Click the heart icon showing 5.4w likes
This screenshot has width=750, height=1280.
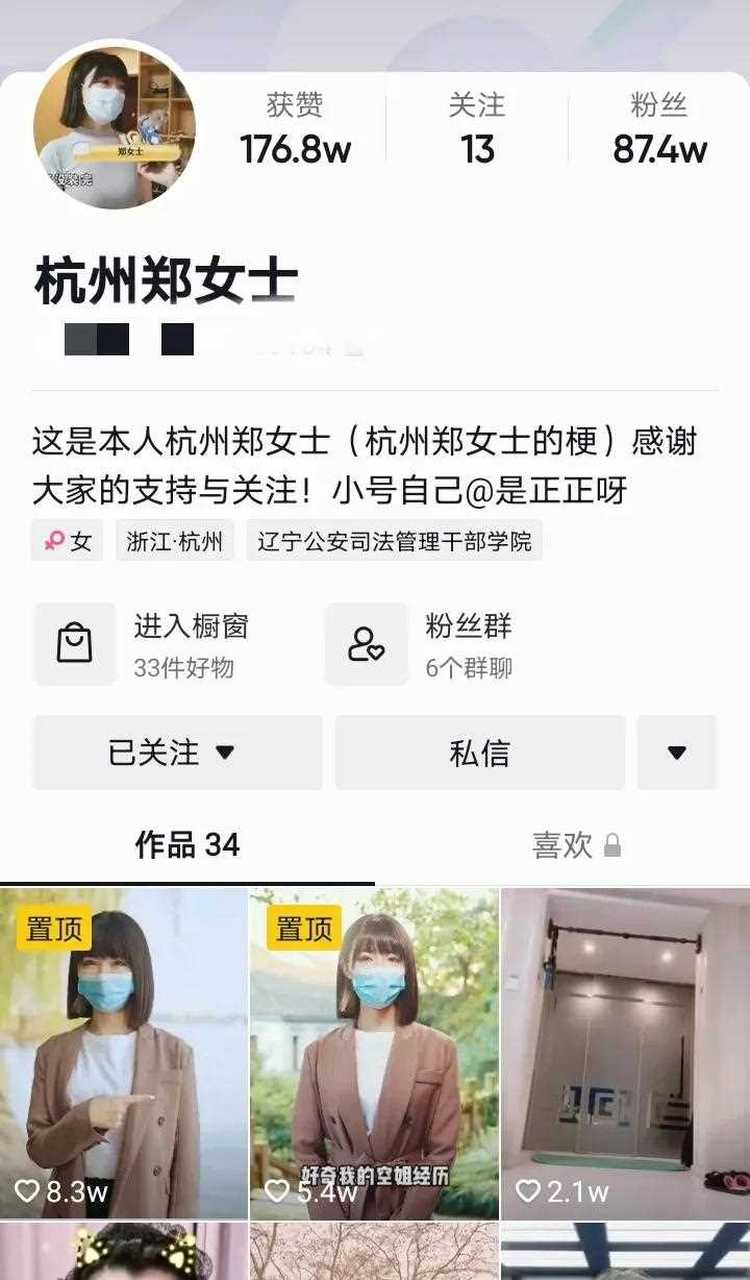click(x=275, y=1190)
